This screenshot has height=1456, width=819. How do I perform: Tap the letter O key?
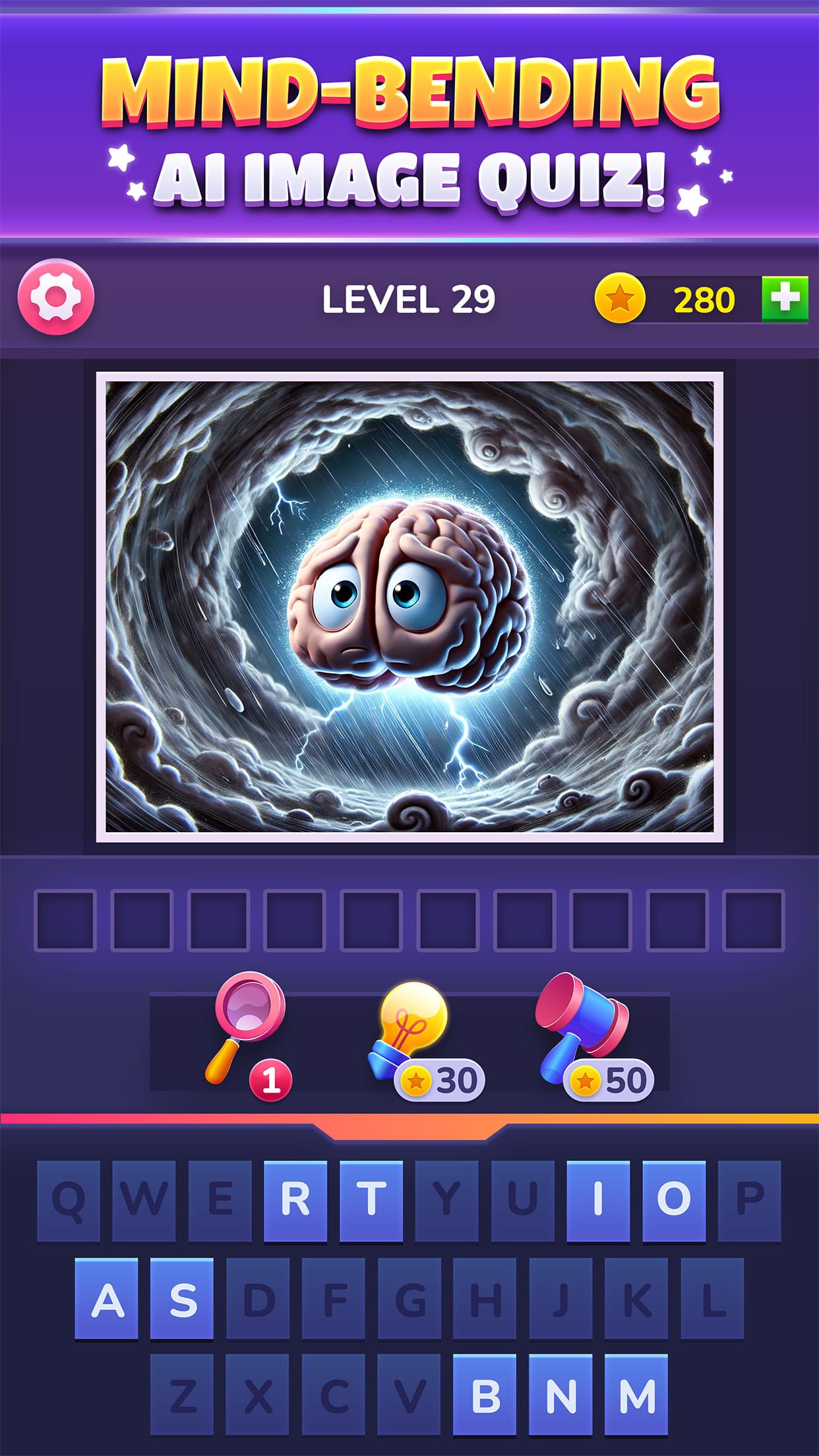click(x=674, y=1200)
